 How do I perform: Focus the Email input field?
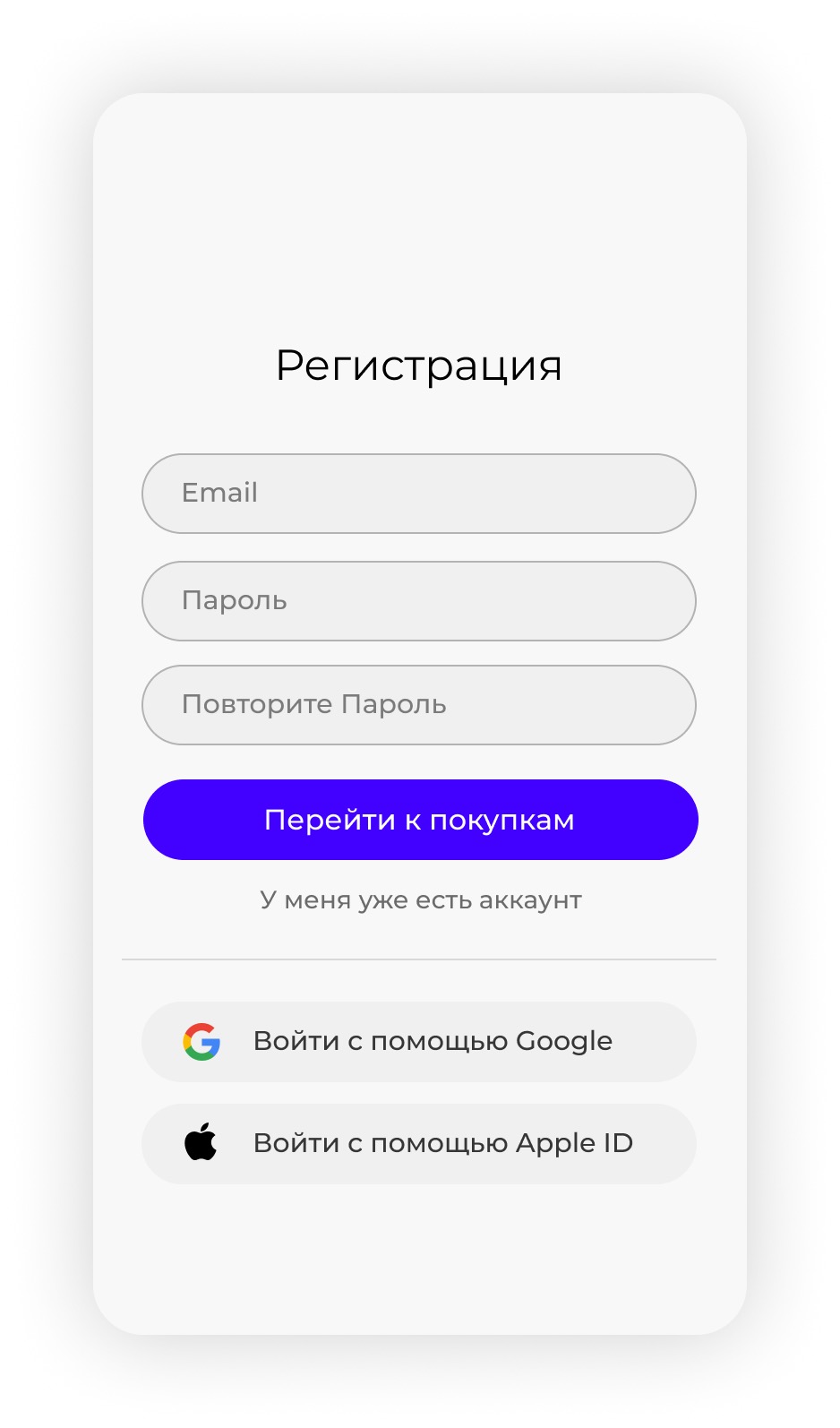click(419, 494)
